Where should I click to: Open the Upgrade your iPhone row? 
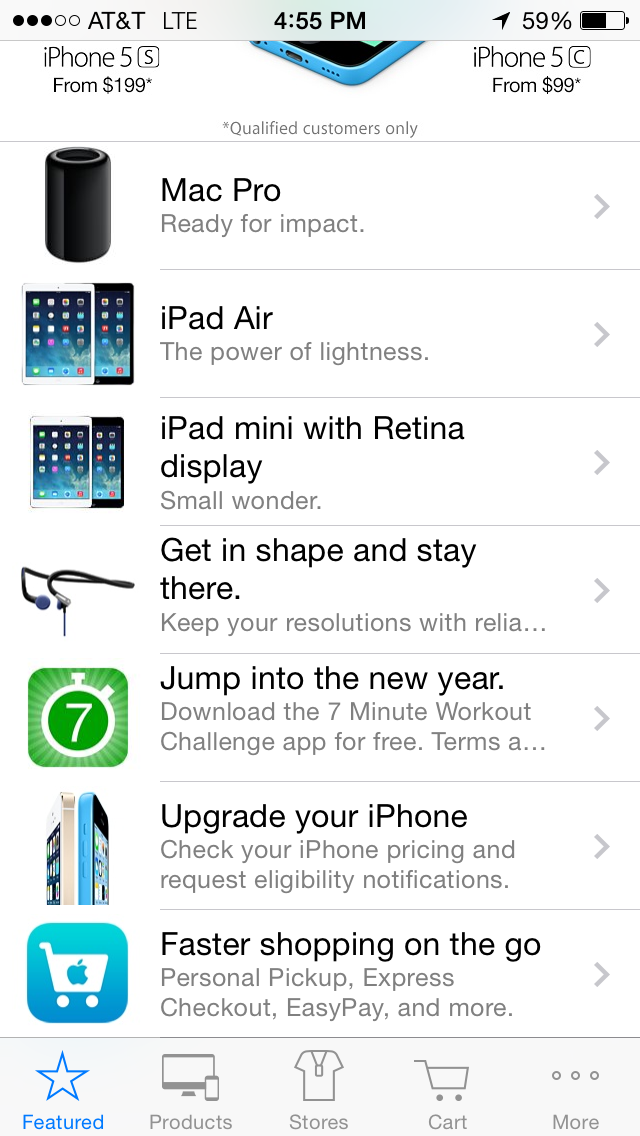tap(320, 846)
